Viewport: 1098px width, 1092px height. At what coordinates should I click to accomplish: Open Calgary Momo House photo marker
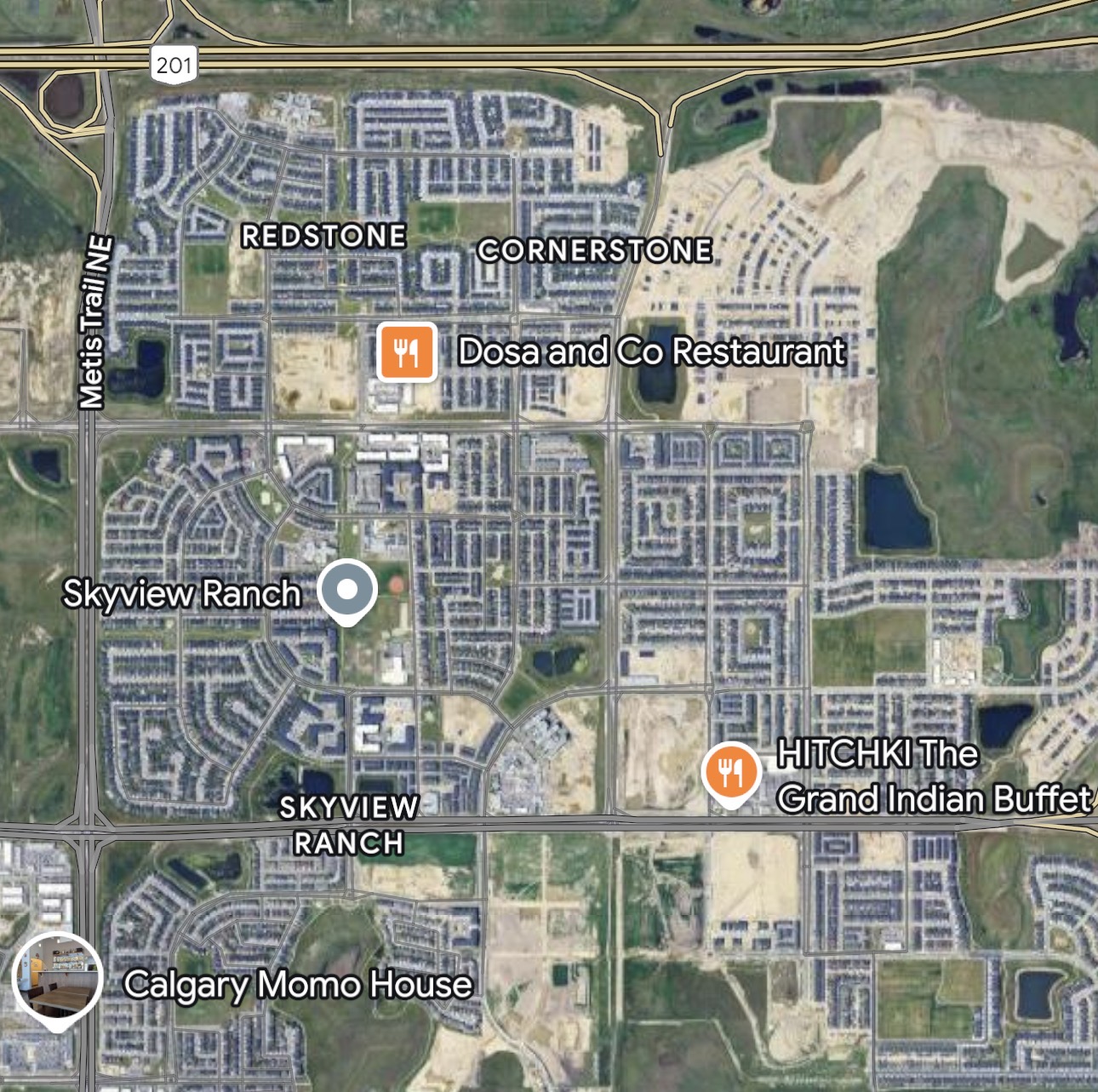[x=57, y=981]
